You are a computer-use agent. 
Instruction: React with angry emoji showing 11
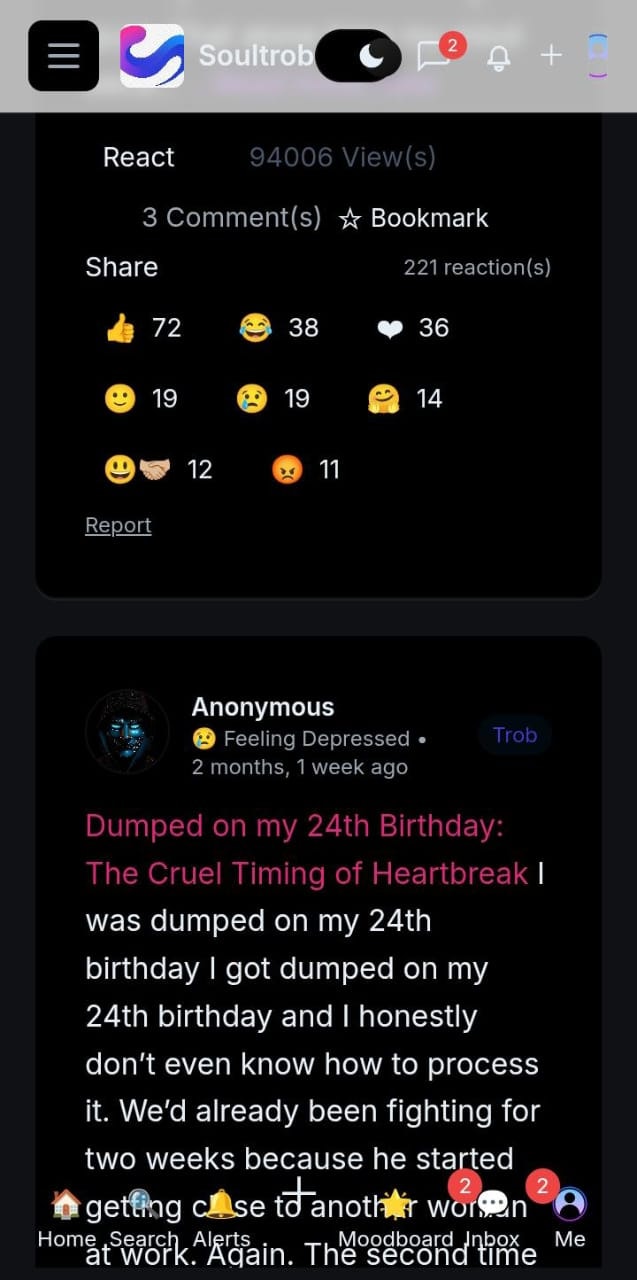click(305, 470)
